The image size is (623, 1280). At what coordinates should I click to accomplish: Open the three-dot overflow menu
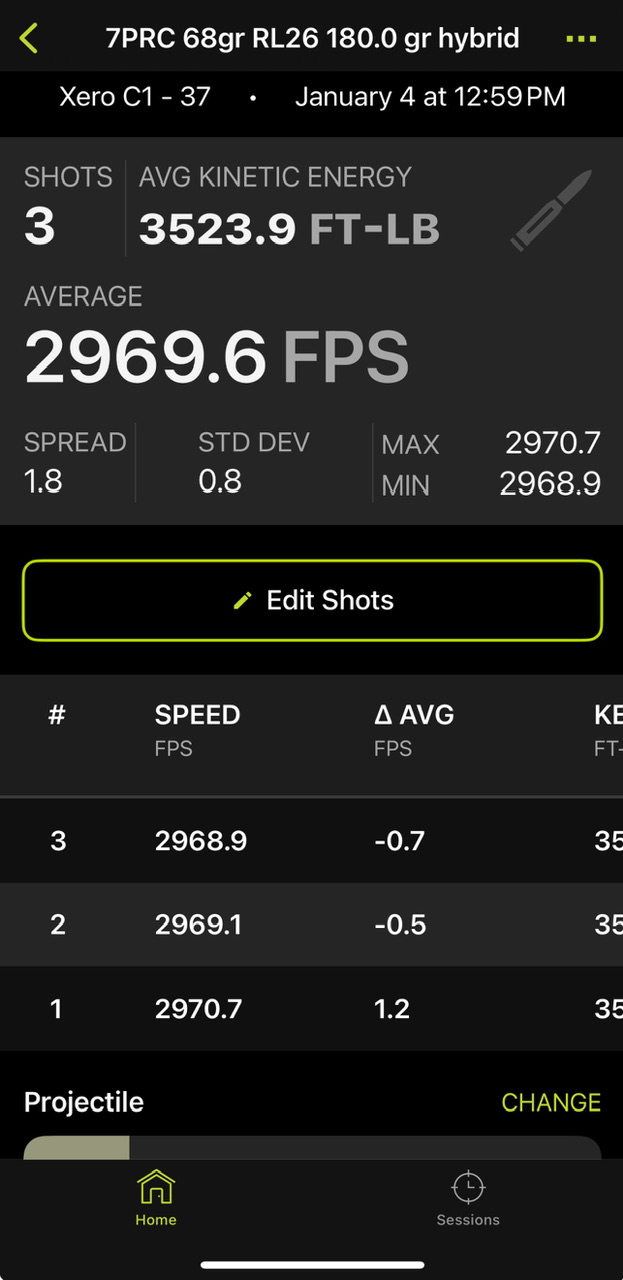click(x=581, y=39)
